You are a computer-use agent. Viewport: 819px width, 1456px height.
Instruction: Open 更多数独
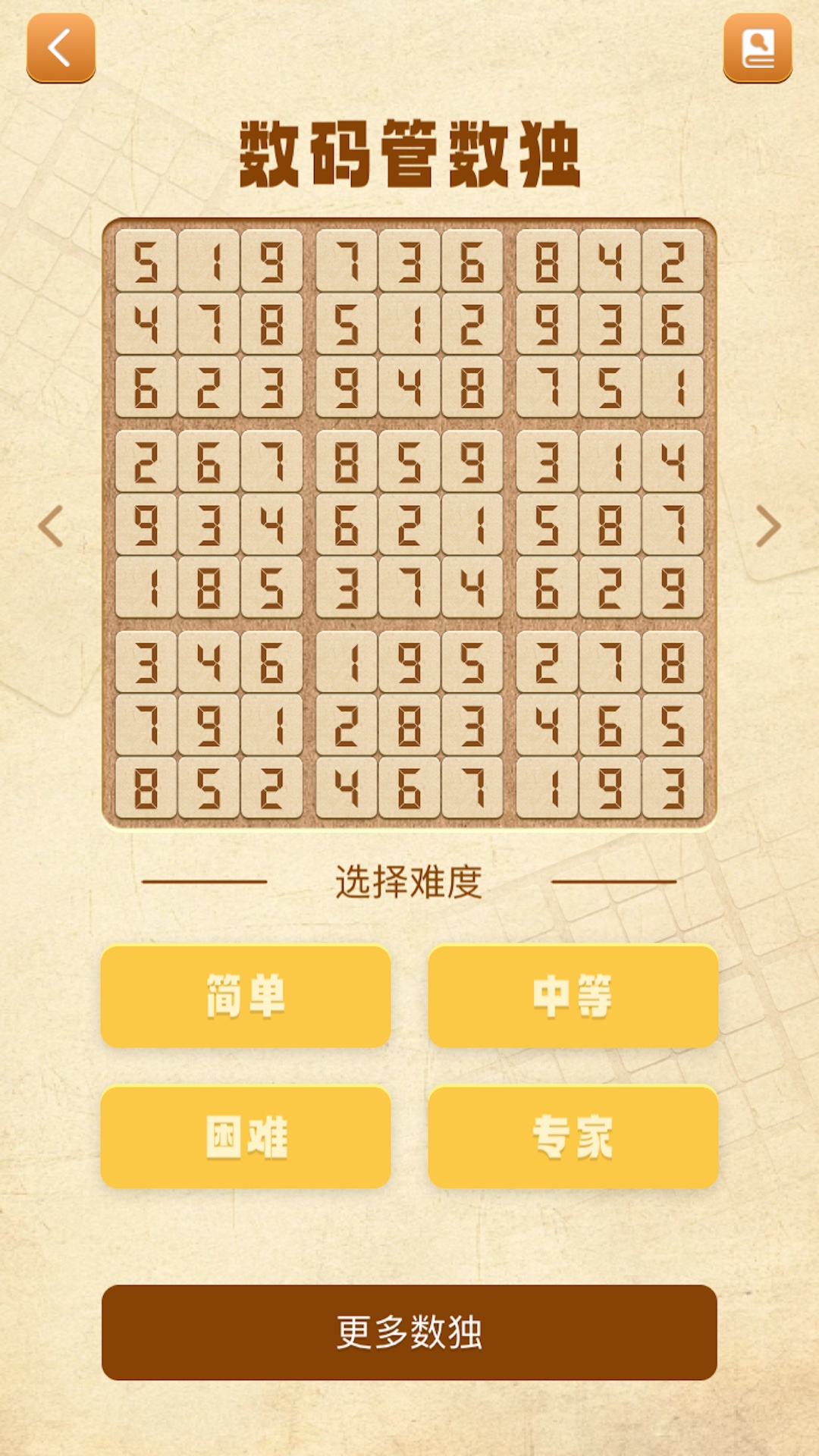coord(409,1332)
